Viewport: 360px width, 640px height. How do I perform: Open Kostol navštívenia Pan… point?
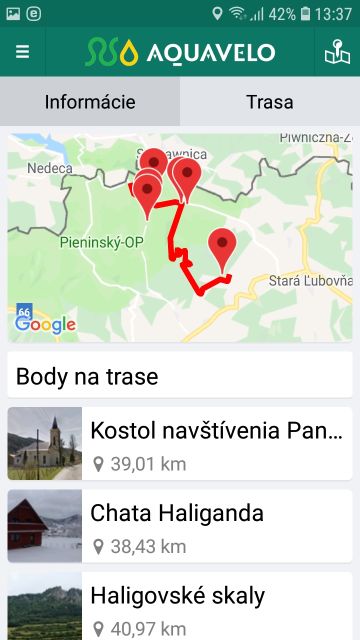click(180, 443)
